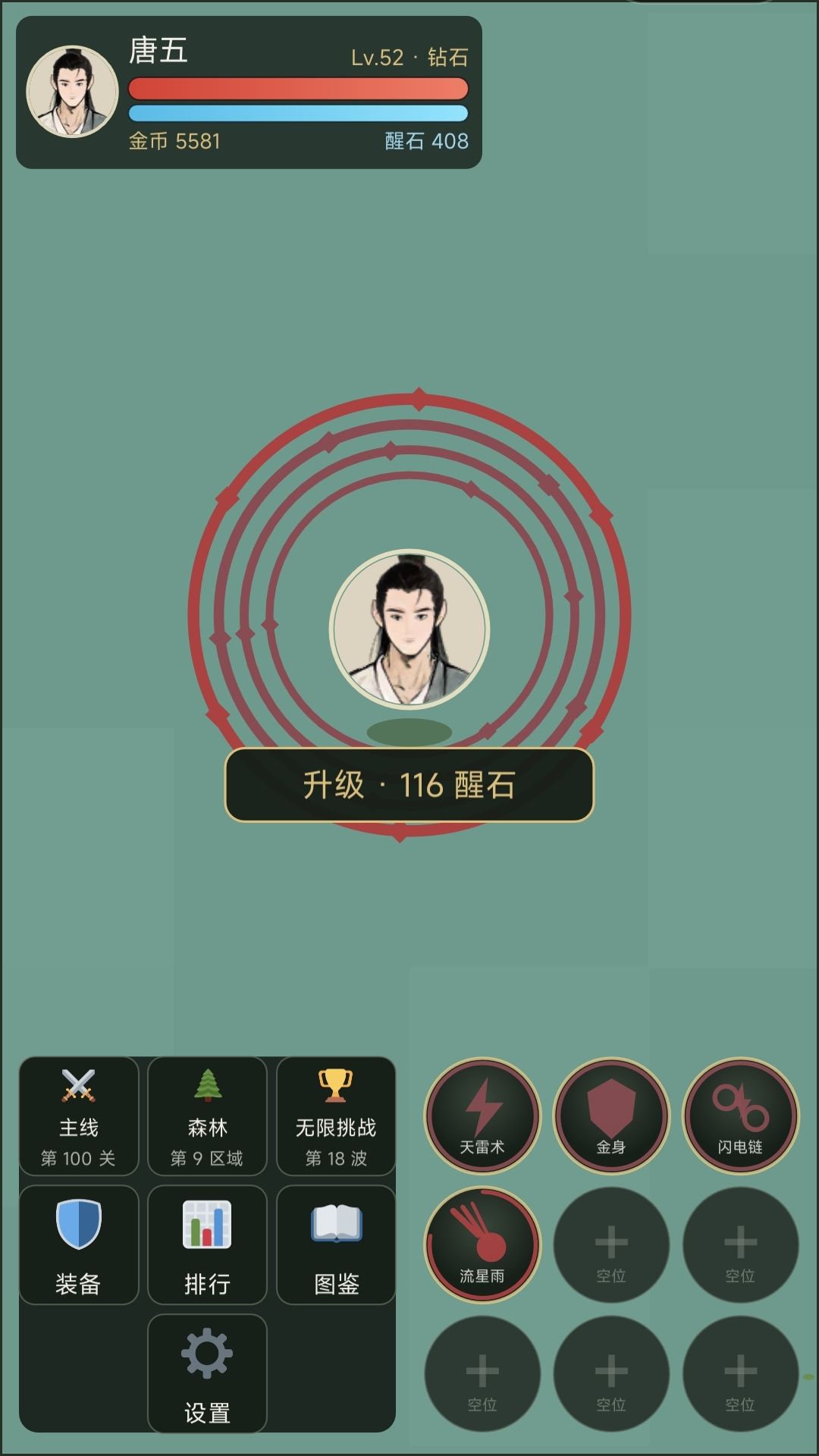This screenshot has width=819, height=1456.
Task: Add a skill to the empty slot beside 流星雨
Action: (x=611, y=1245)
